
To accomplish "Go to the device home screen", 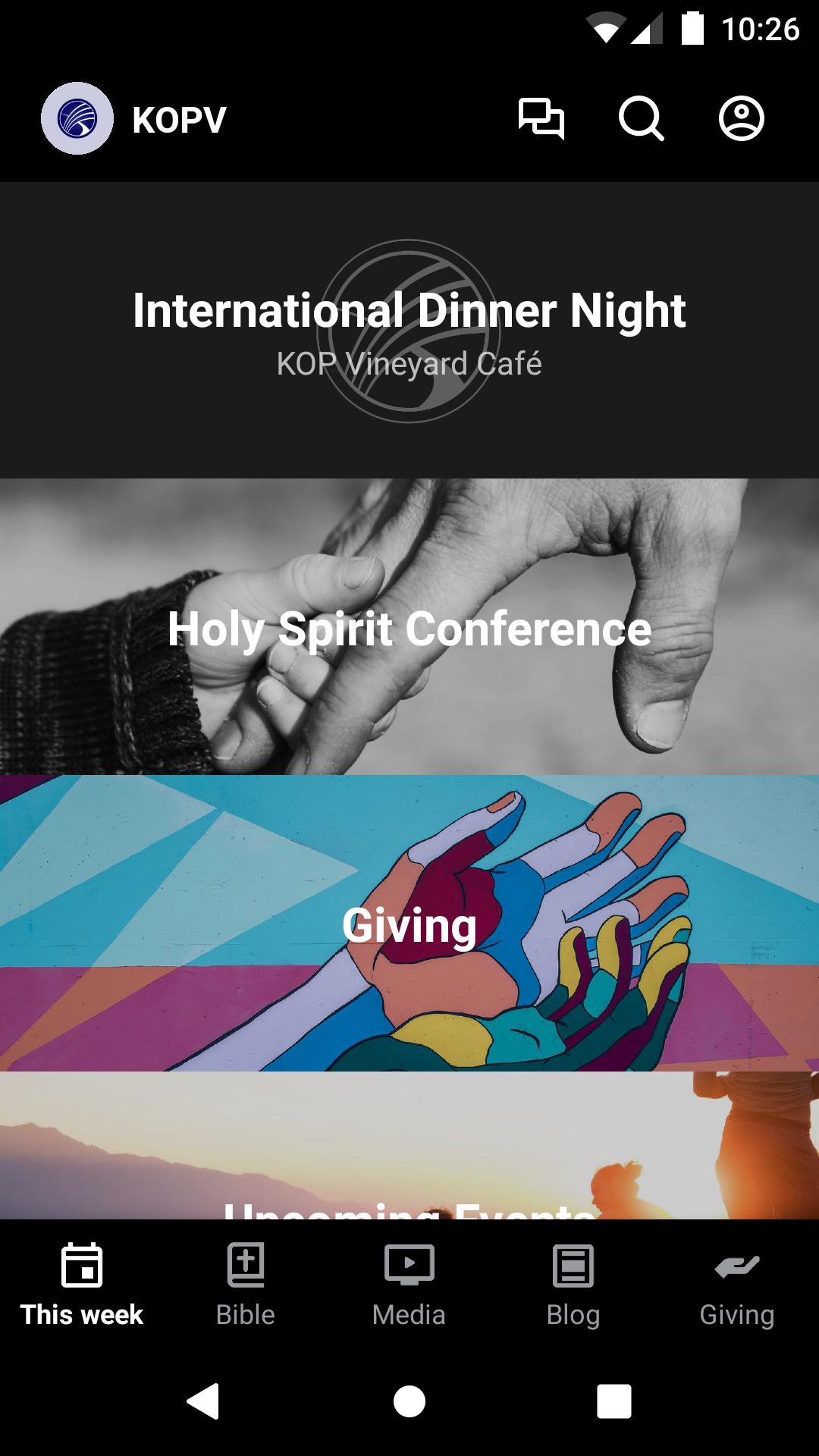I will tap(409, 1401).
